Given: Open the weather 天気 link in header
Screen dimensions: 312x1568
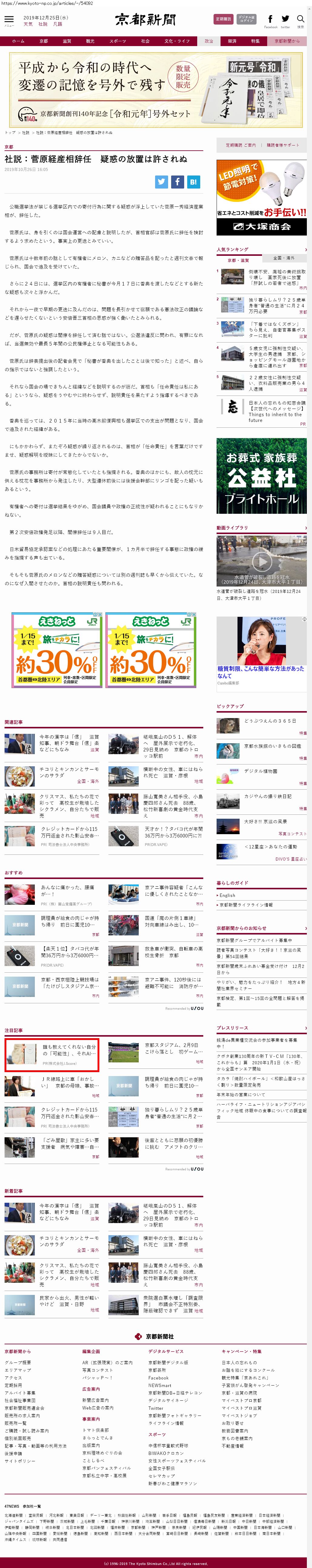Looking at the screenshot, I should click(28, 24).
